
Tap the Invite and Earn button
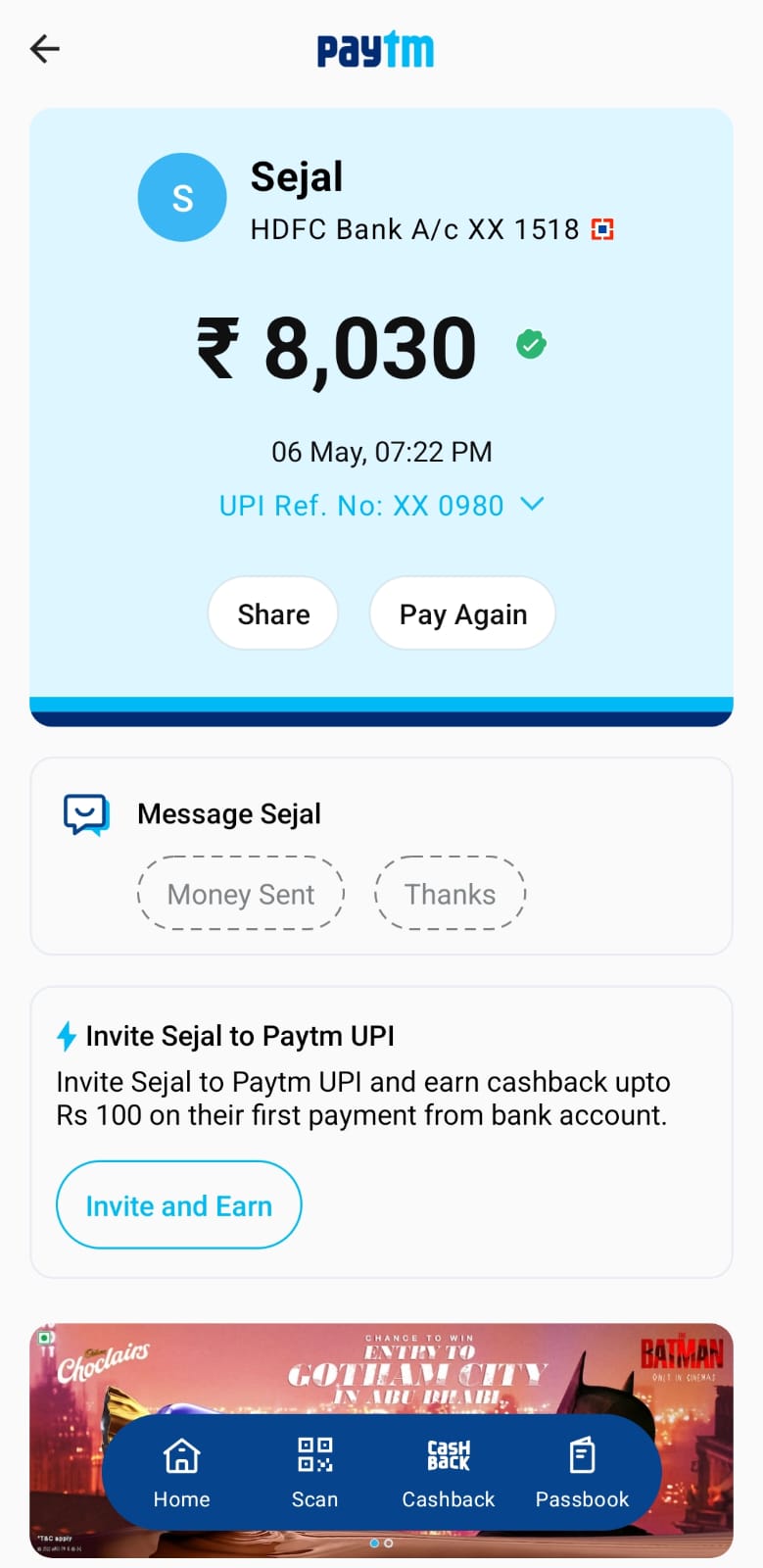click(179, 1205)
